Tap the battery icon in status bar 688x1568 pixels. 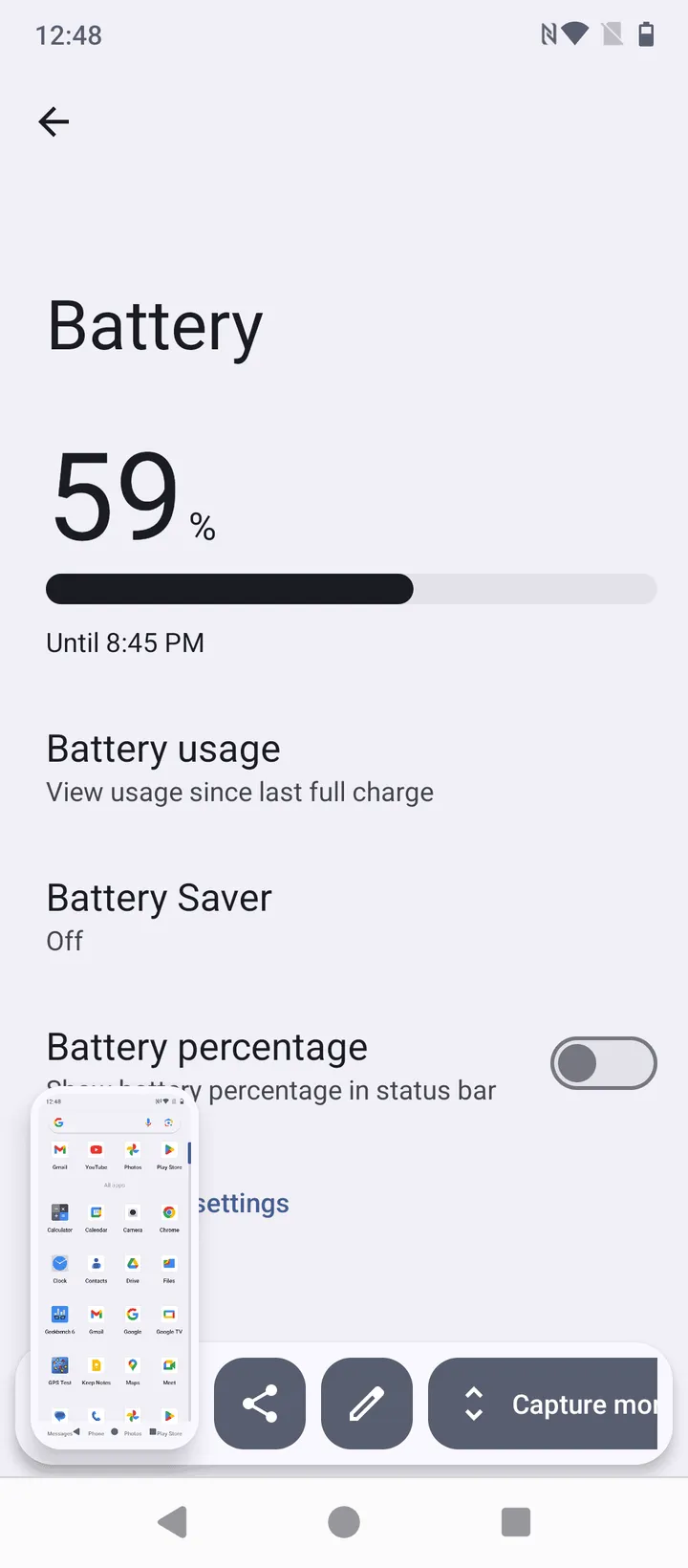646,34
